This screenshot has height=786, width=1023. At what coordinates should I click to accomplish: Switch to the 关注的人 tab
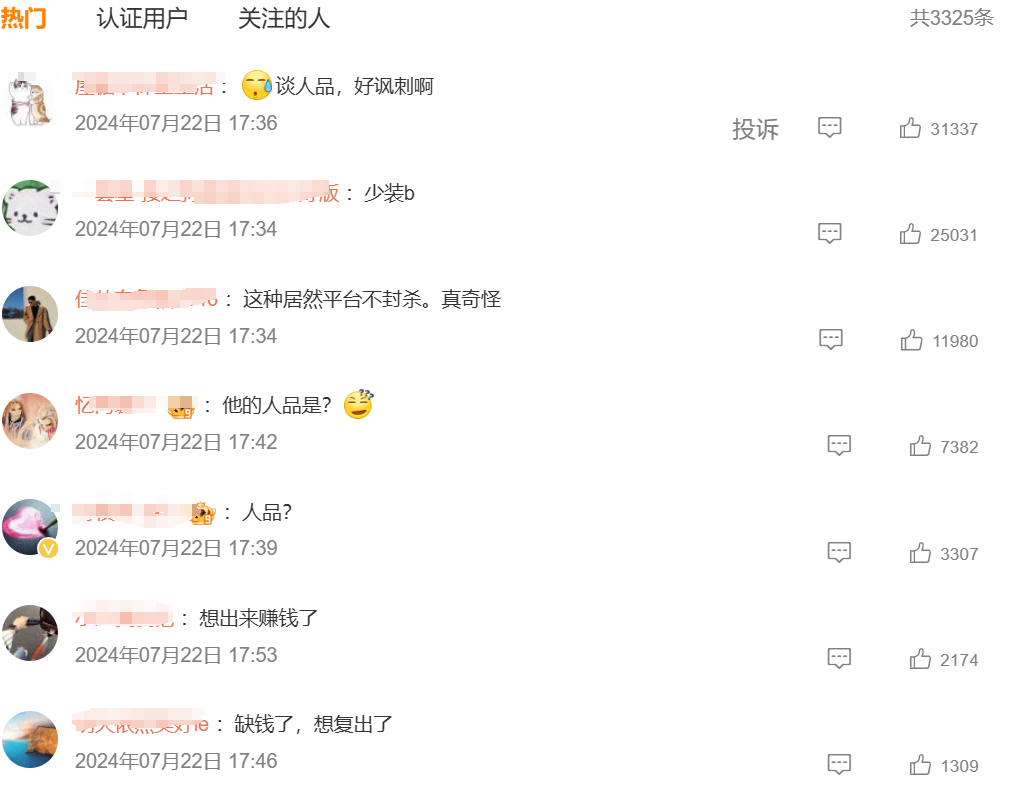pos(283,18)
